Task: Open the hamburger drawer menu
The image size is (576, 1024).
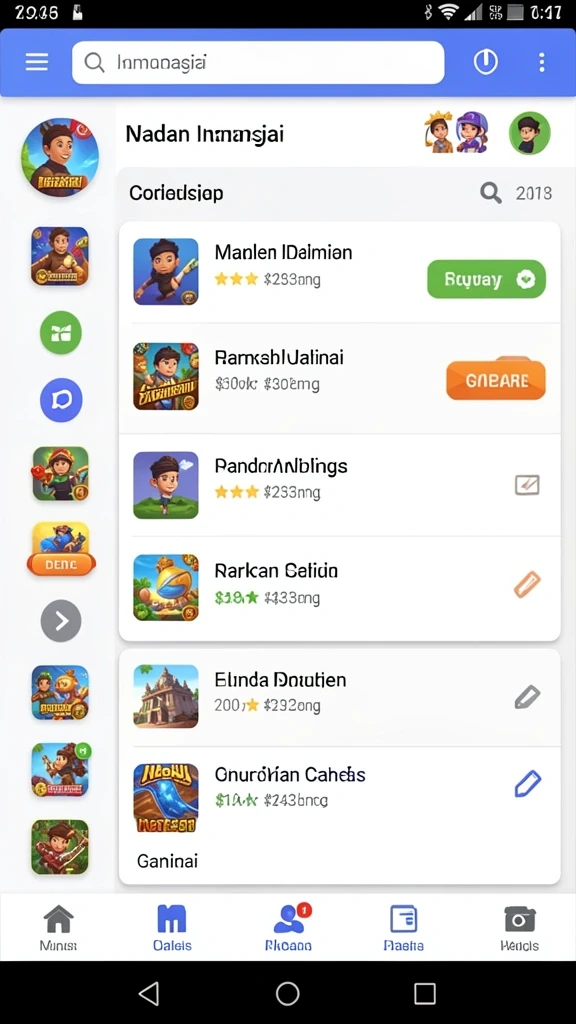Action: (37, 62)
